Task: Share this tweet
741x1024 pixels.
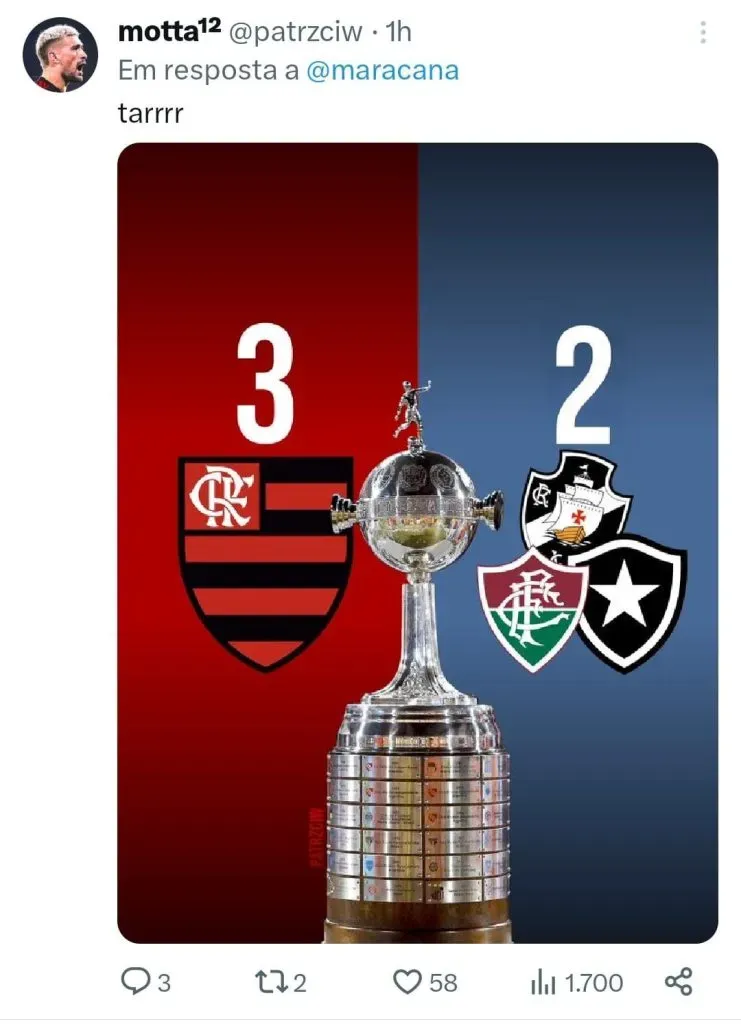Action: [x=679, y=982]
